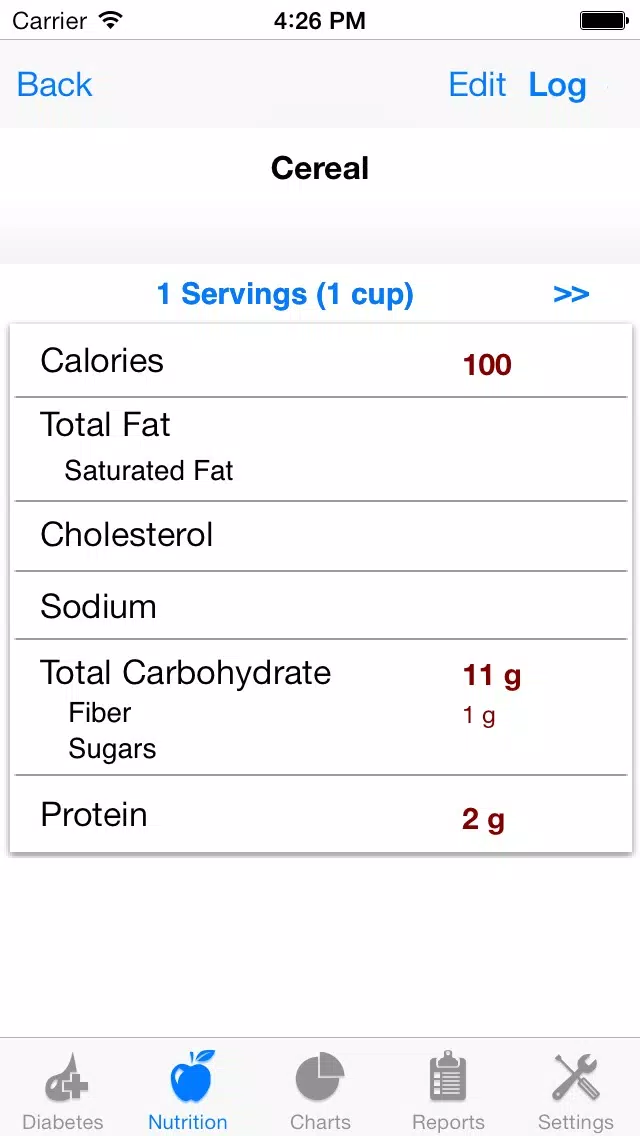Log the Cereal serving

coord(557,85)
